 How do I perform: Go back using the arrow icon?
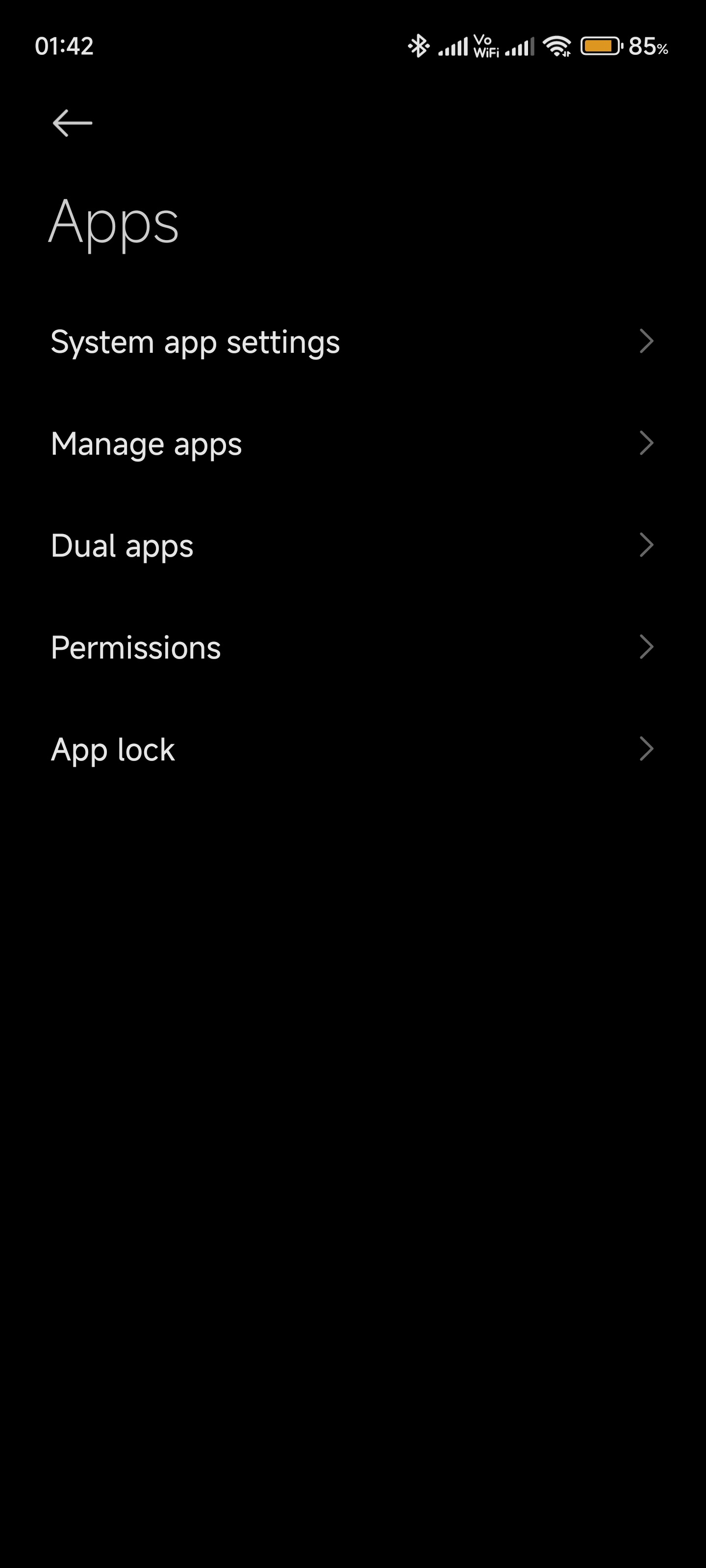pyautogui.click(x=73, y=123)
